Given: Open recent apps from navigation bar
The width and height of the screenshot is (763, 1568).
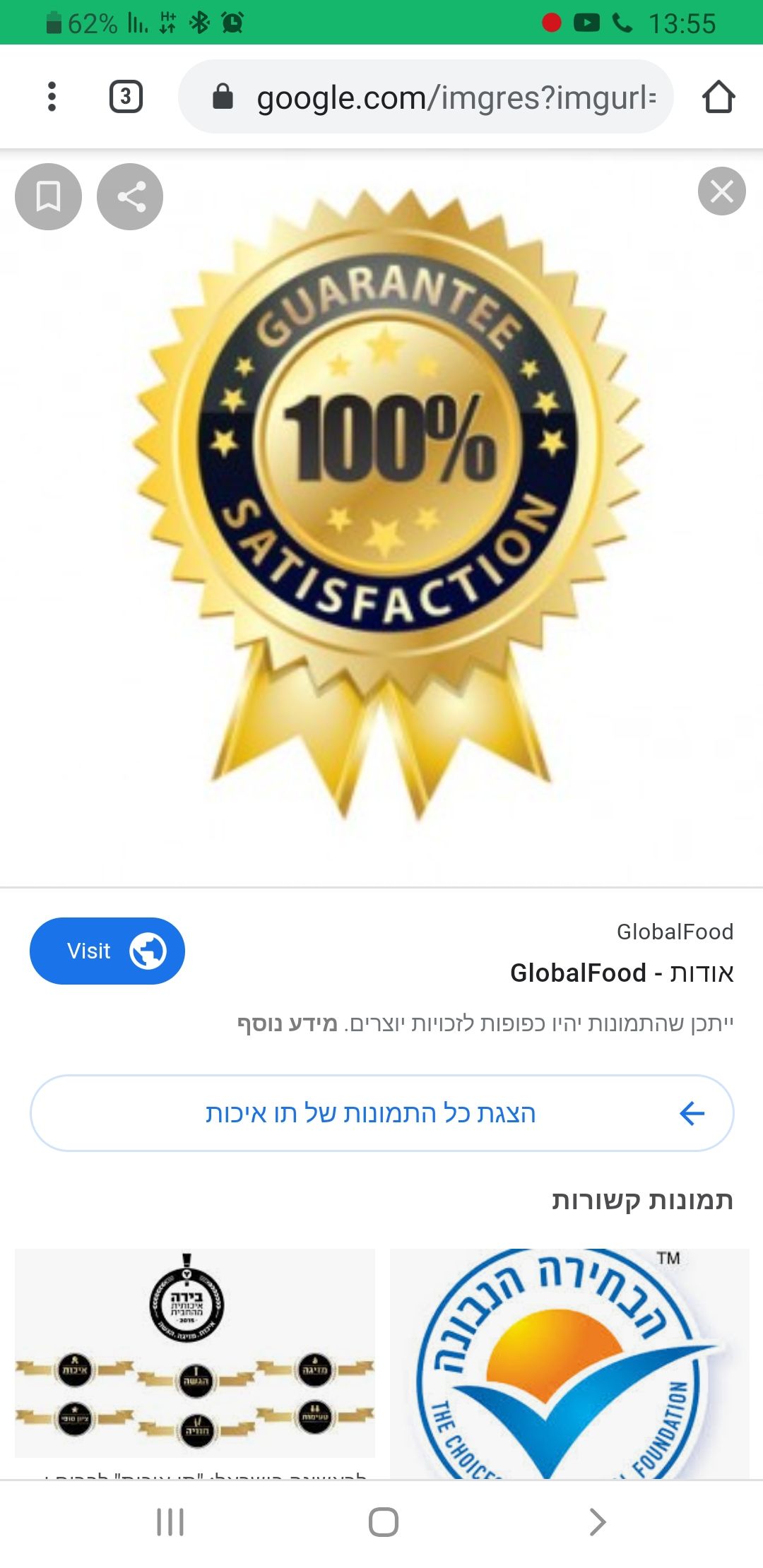Looking at the screenshot, I should (170, 1522).
